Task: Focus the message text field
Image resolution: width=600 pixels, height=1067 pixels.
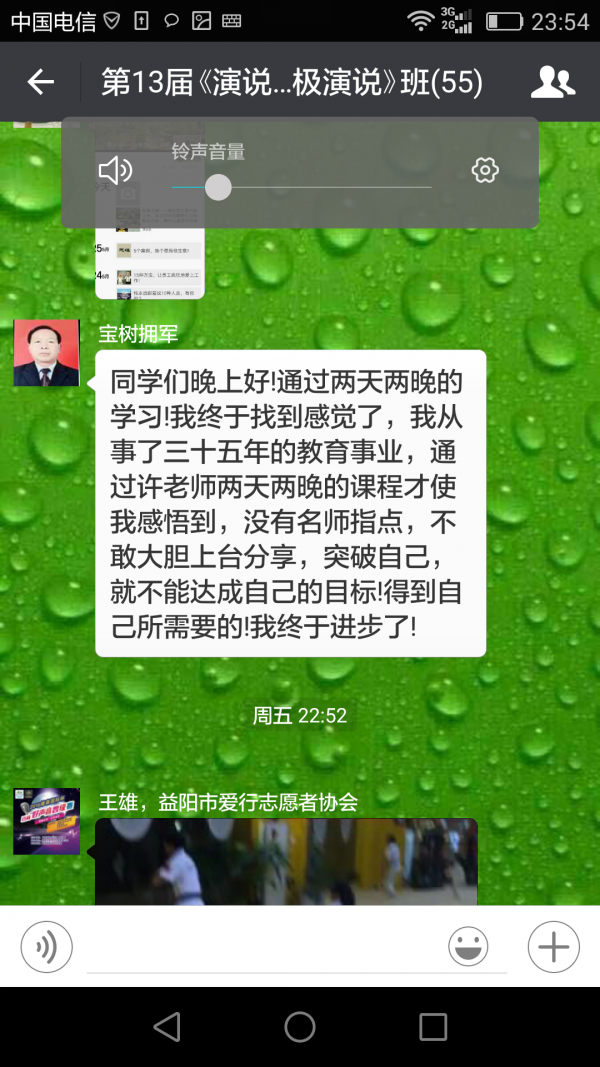Action: tap(260, 948)
